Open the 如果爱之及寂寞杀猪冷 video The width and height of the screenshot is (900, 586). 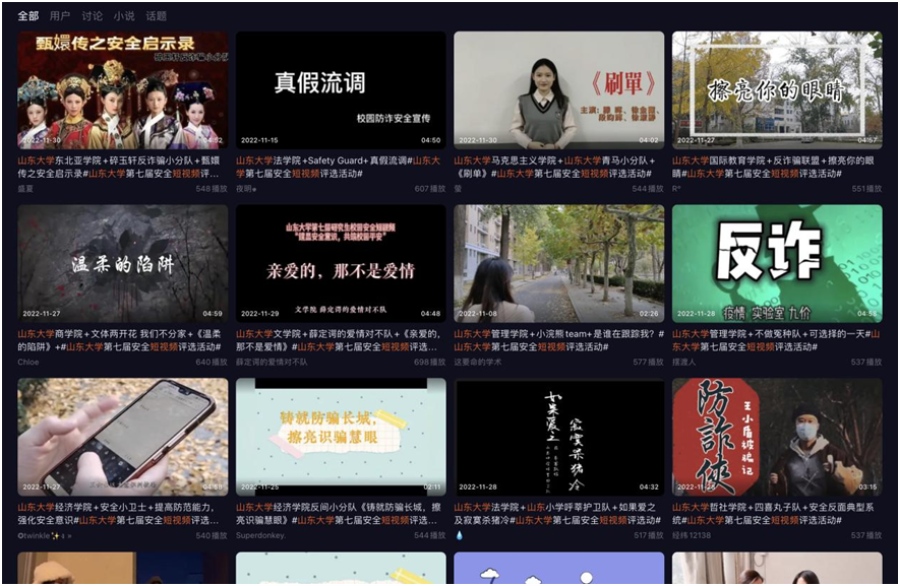point(558,436)
